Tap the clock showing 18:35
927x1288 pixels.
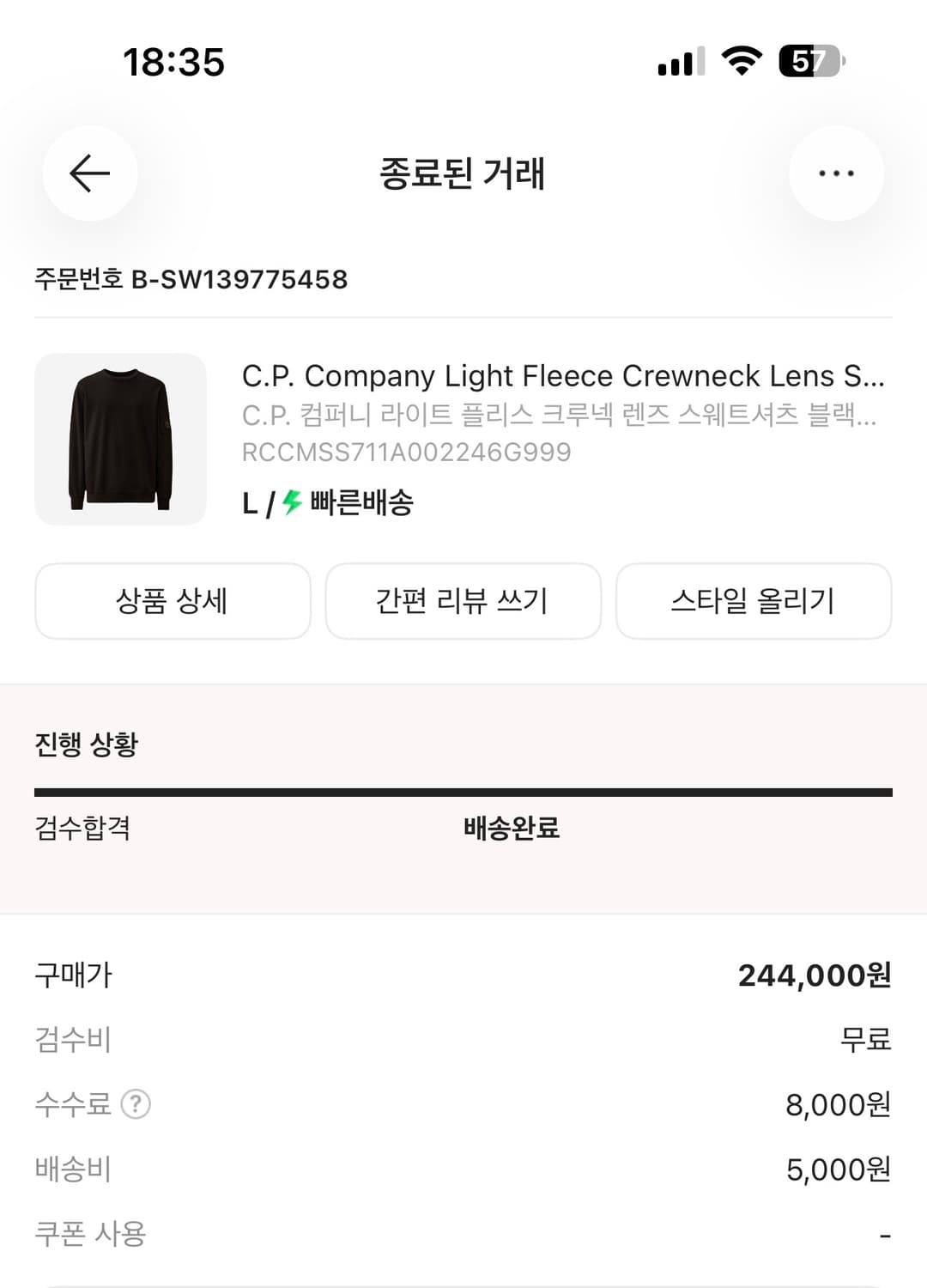173,61
